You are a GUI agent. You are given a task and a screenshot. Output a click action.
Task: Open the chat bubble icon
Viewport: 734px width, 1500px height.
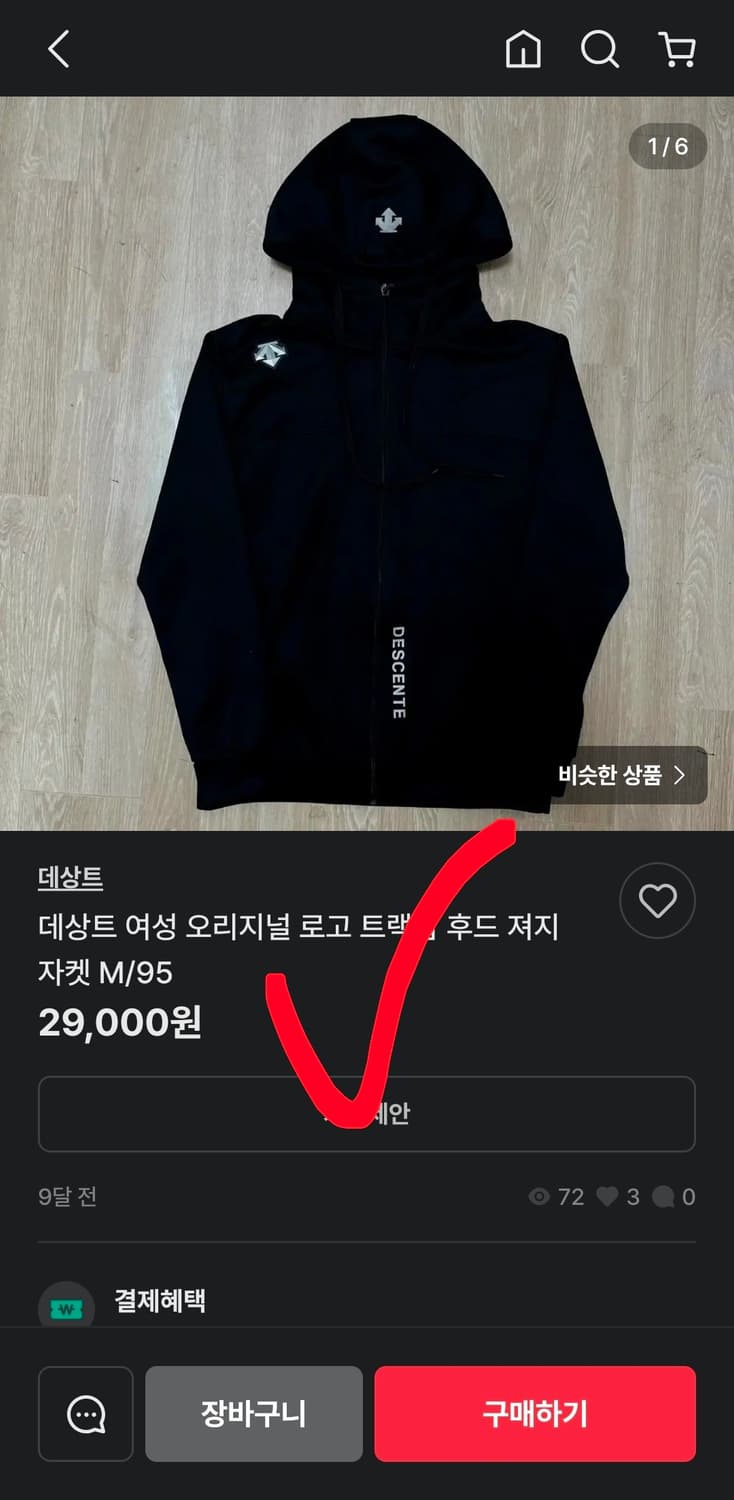click(x=85, y=1414)
